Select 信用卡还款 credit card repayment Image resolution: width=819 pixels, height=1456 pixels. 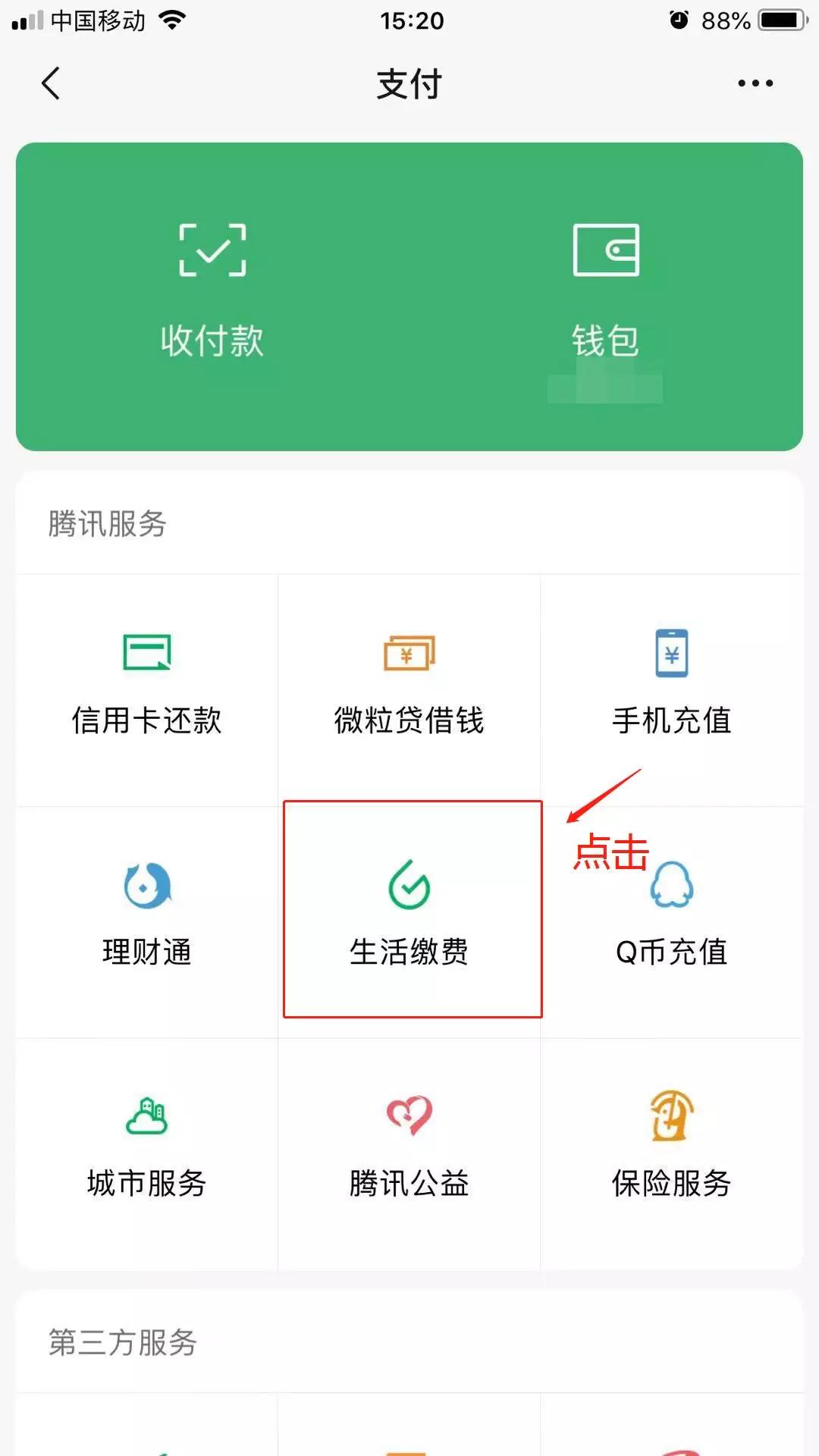point(147,690)
